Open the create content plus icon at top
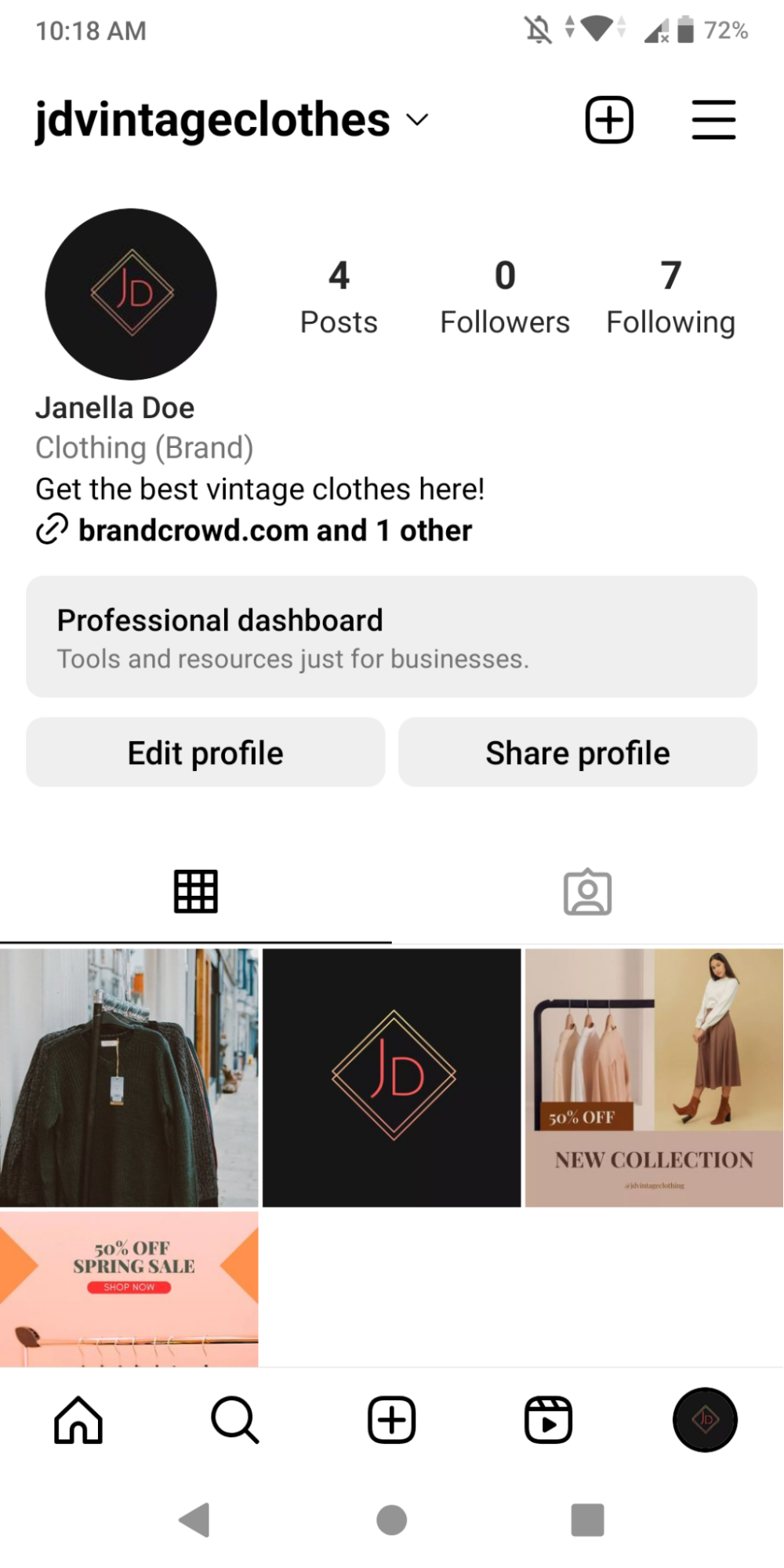784x1568 pixels. (x=608, y=119)
